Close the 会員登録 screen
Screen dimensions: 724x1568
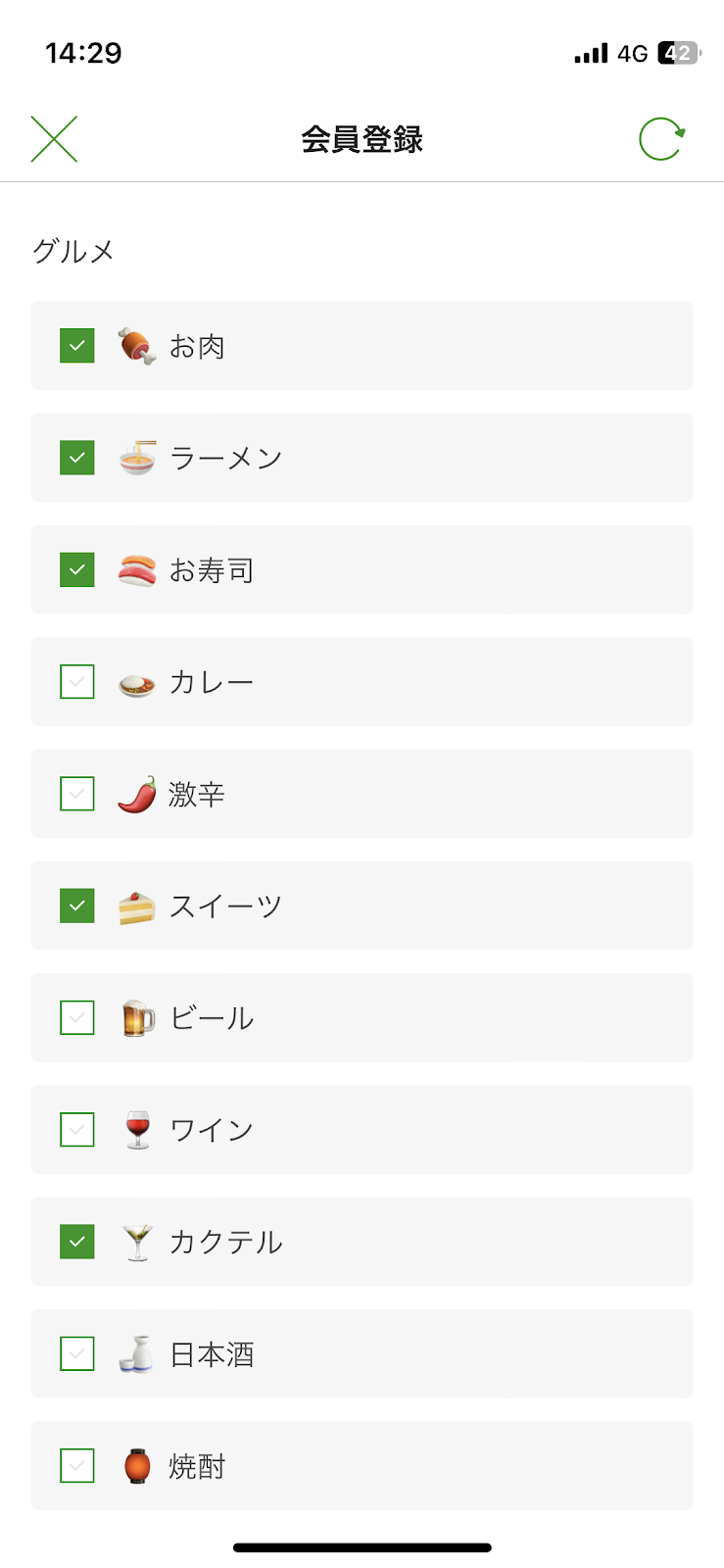coord(54,138)
